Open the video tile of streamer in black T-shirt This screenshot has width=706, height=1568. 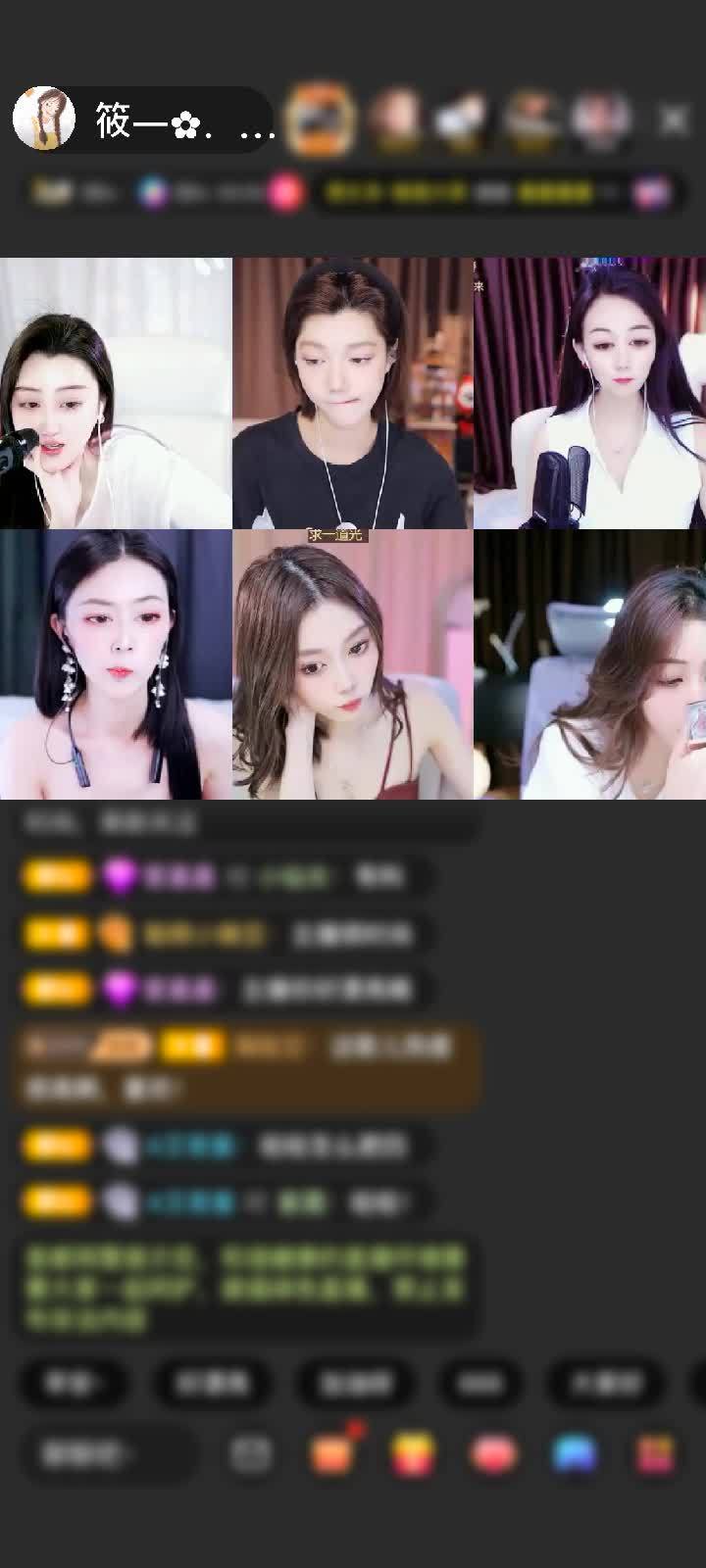pyautogui.click(x=352, y=392)
